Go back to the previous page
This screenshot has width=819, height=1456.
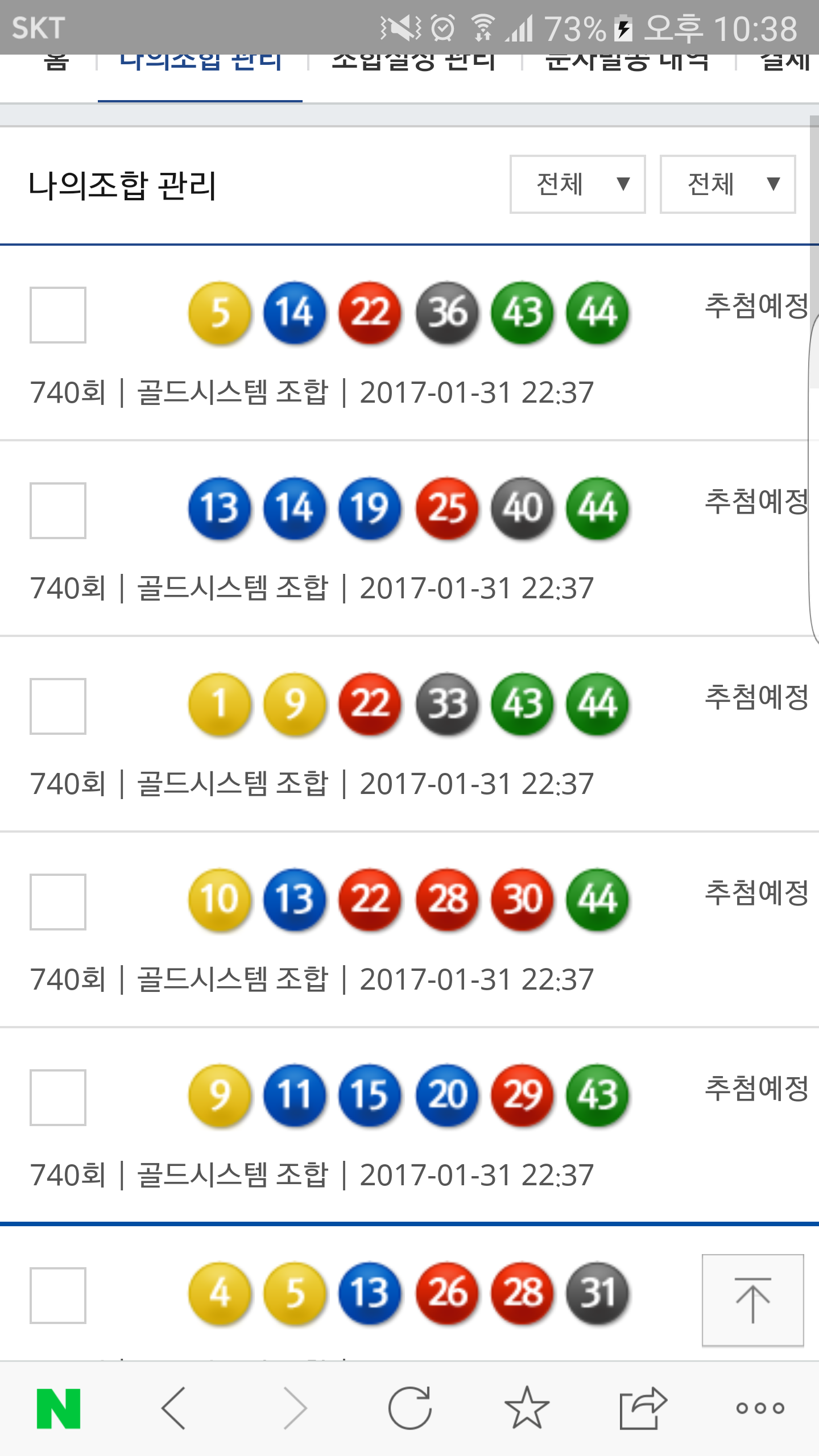(174, 1408)
